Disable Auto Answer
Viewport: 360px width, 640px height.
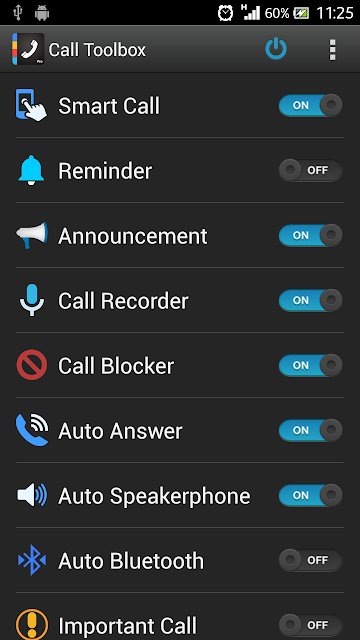coord(311,430)
